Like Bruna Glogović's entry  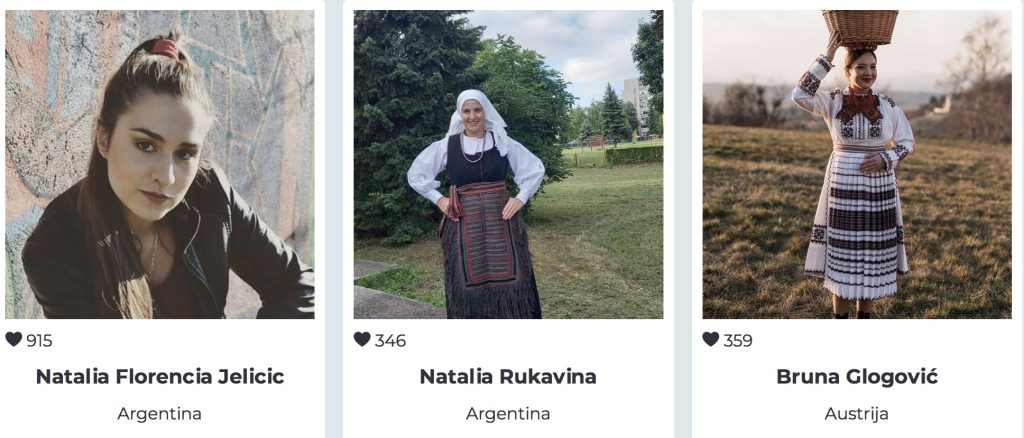[x=710, y=340]
